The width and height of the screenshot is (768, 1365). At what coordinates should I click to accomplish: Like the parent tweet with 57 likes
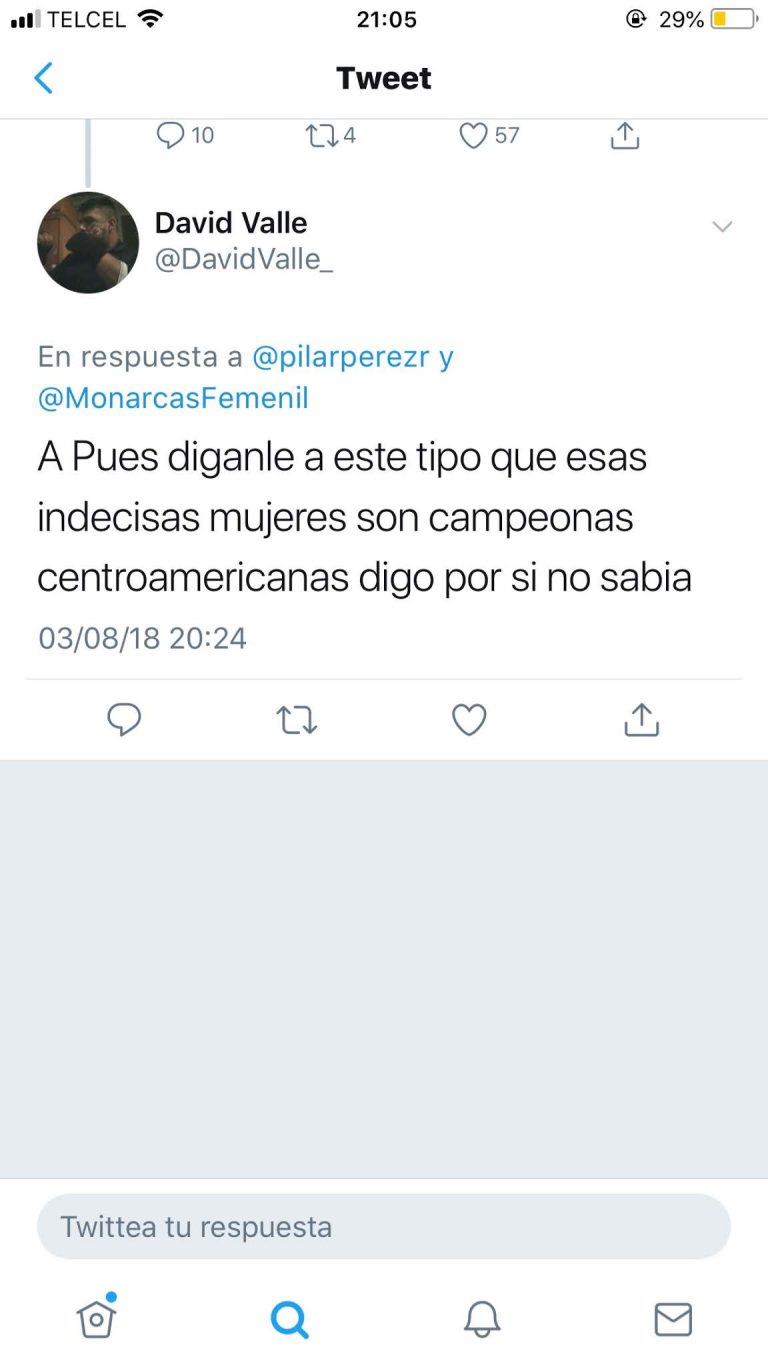coord(489,135)
